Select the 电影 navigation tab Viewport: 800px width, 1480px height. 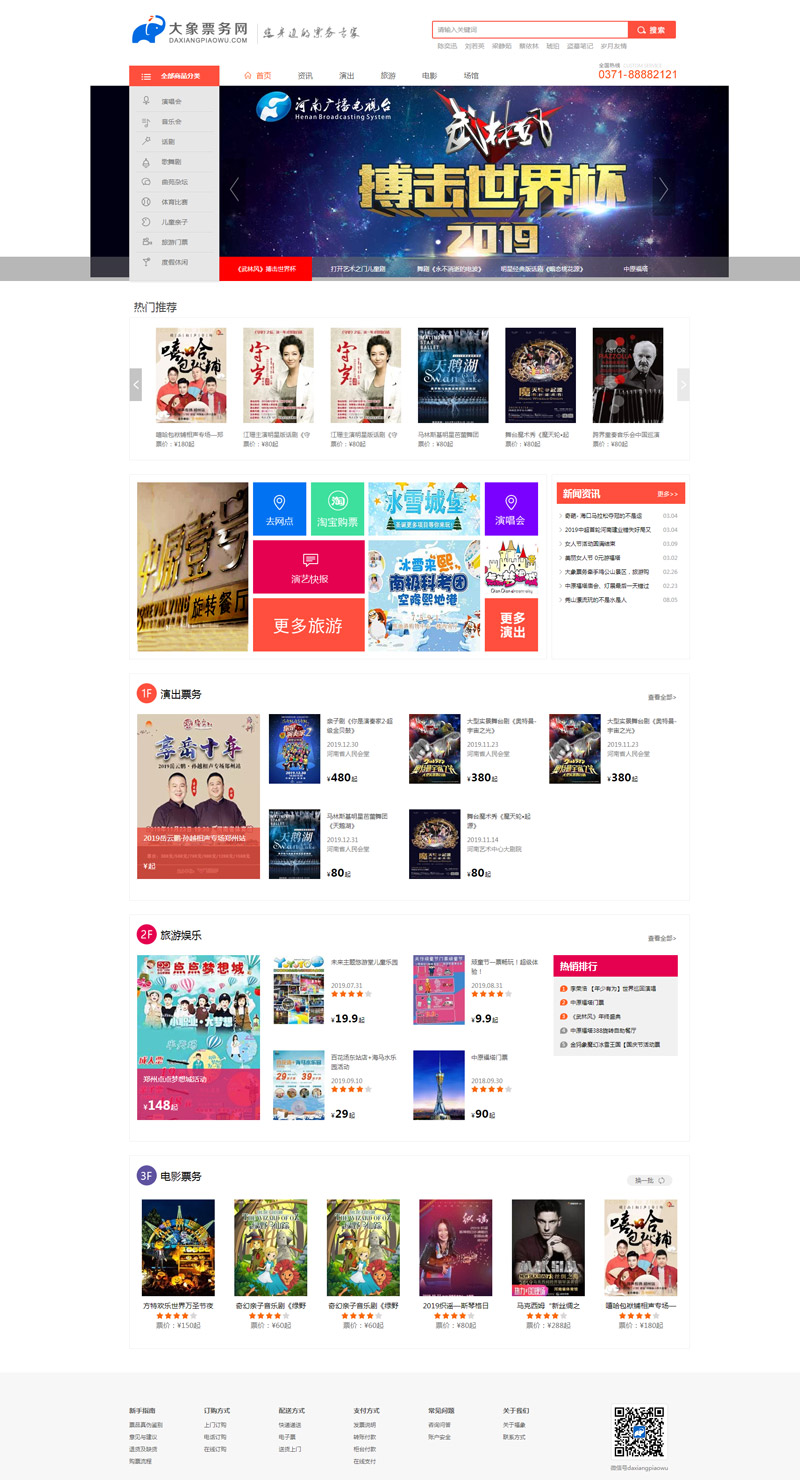(429, 75)
